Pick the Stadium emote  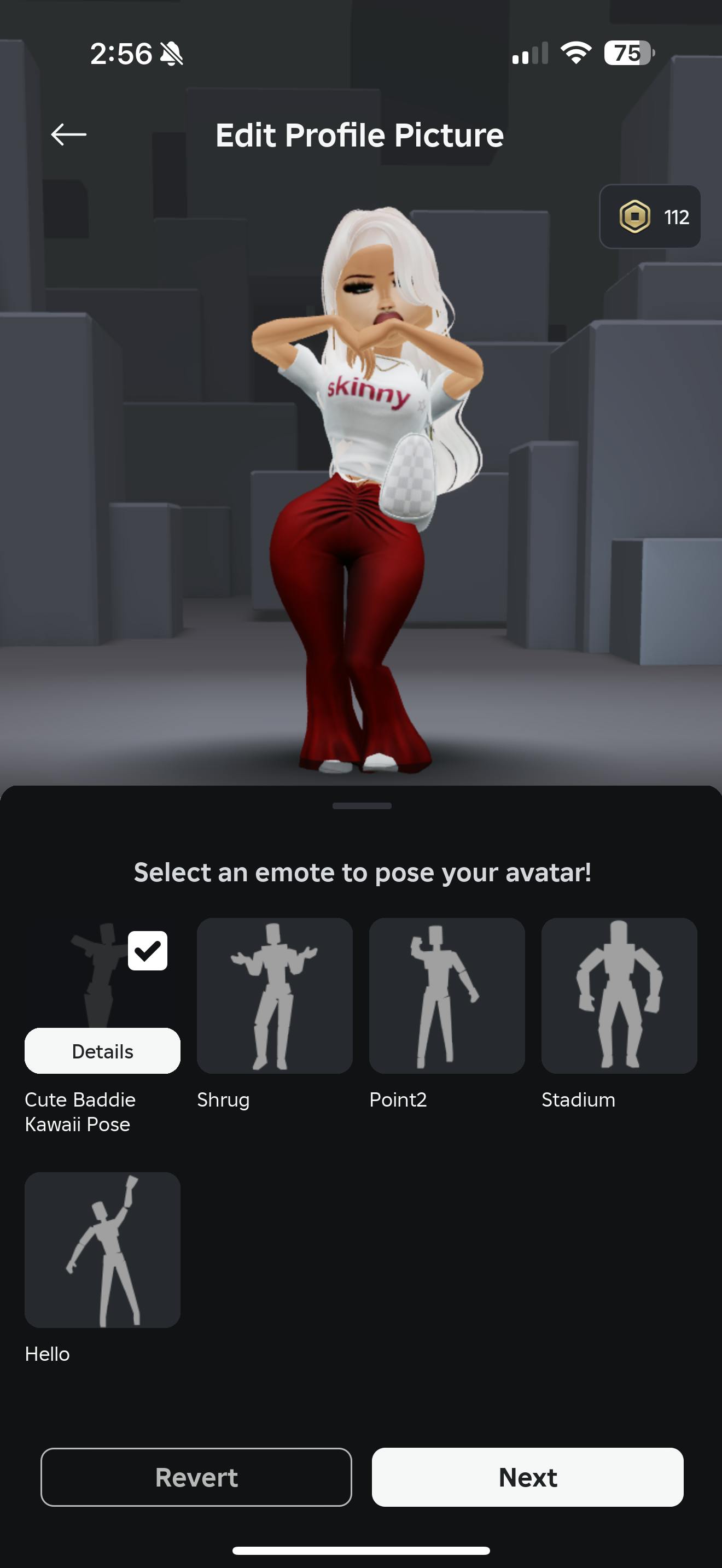point(619,996)
